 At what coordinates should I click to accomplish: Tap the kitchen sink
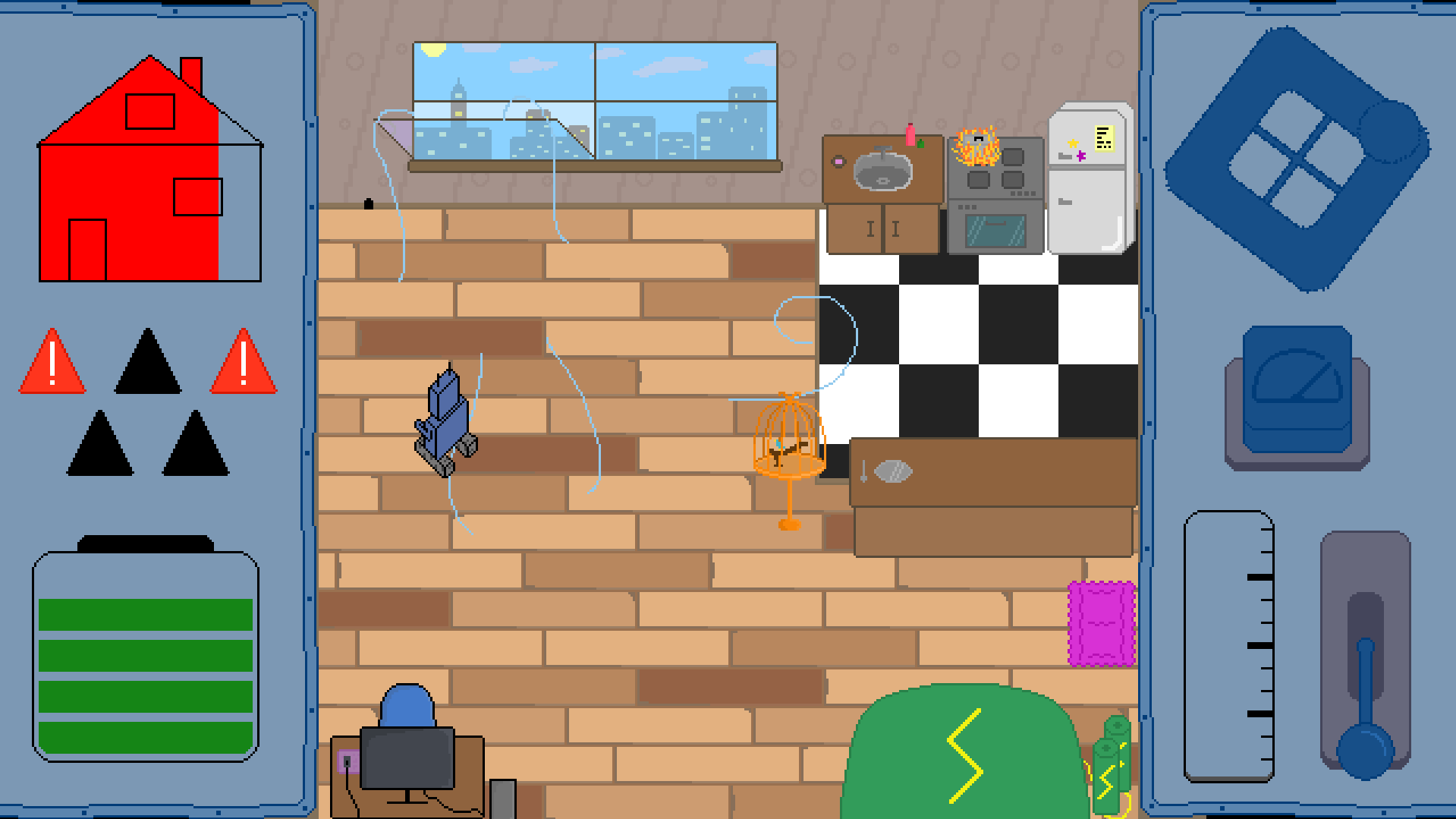(x=882, y=171)
